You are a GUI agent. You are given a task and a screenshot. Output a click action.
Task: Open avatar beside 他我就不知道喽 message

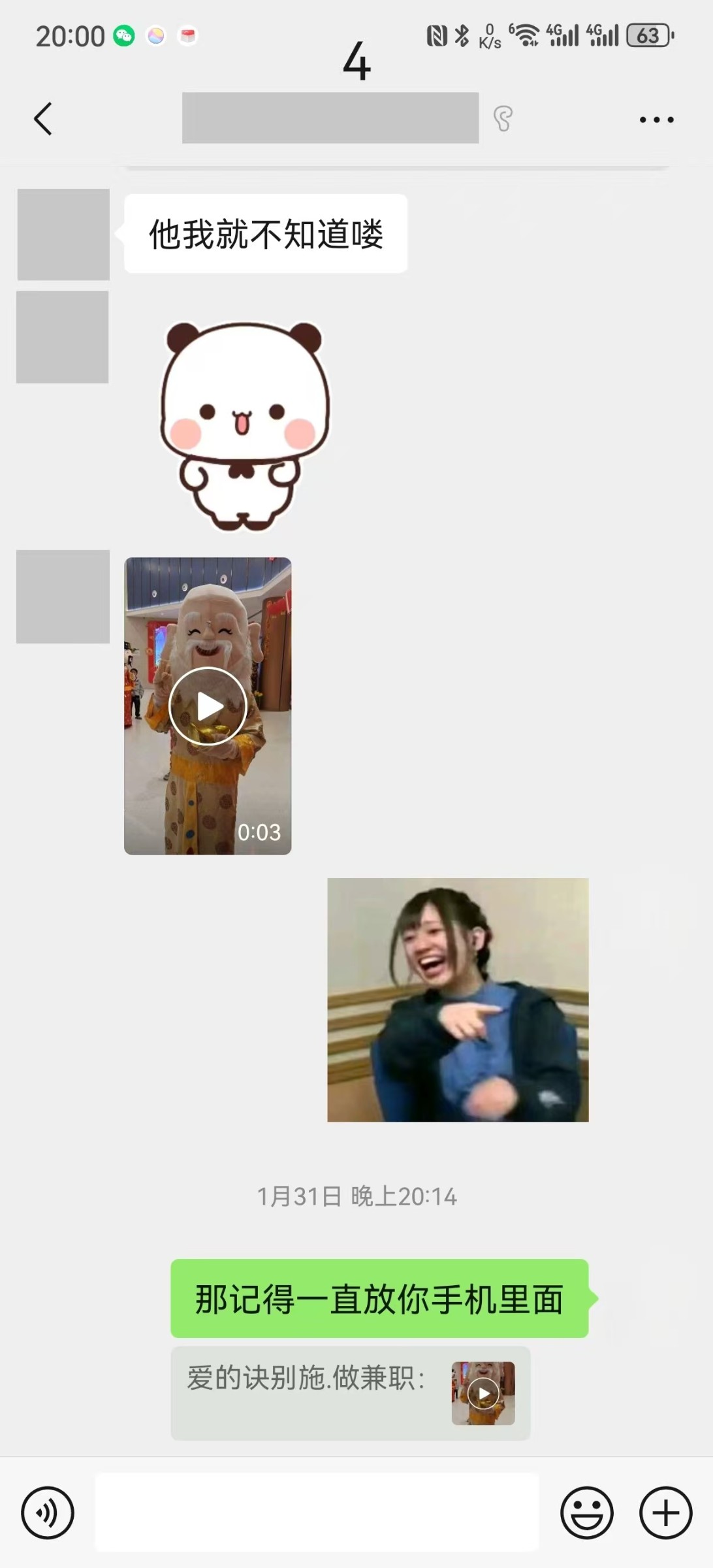click(63, 234)
